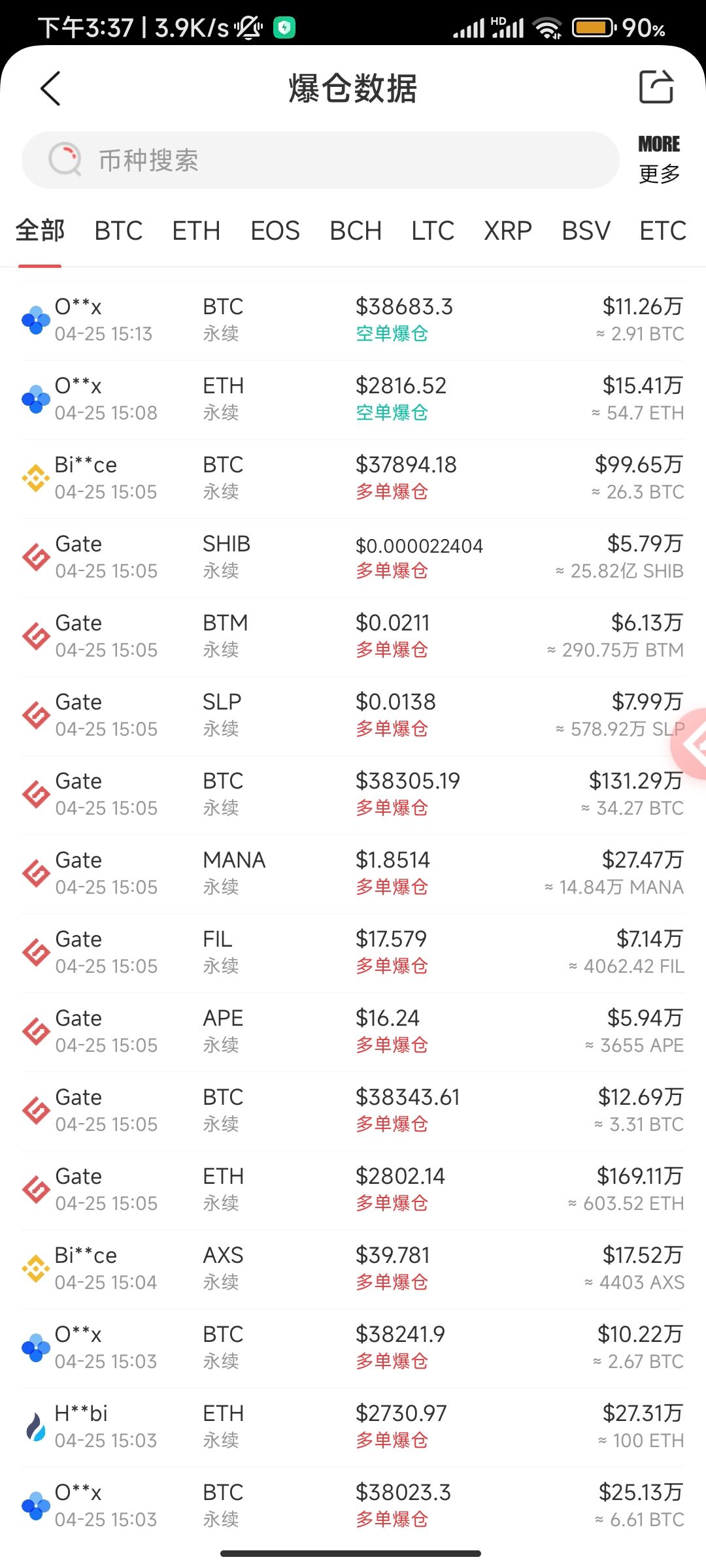The width and height of the screenshot is (706, 1568).
Task: Open Gate ETH $2802.14 row
Action: click(353, 1190)
